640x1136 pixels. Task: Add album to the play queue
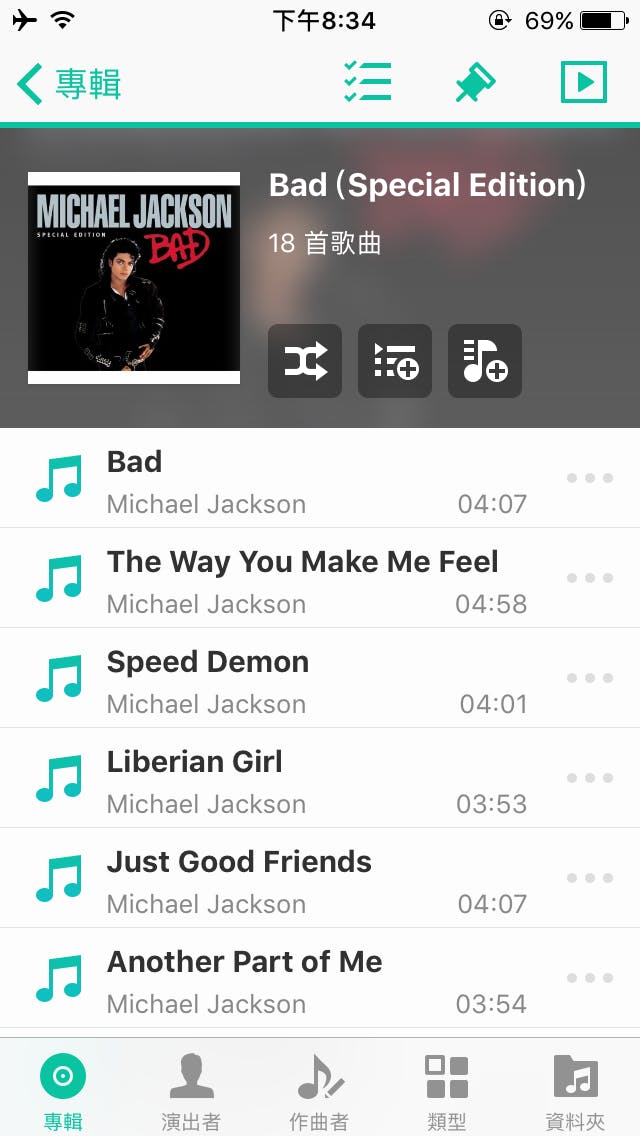pyautogui.click(x=395, y=361)
